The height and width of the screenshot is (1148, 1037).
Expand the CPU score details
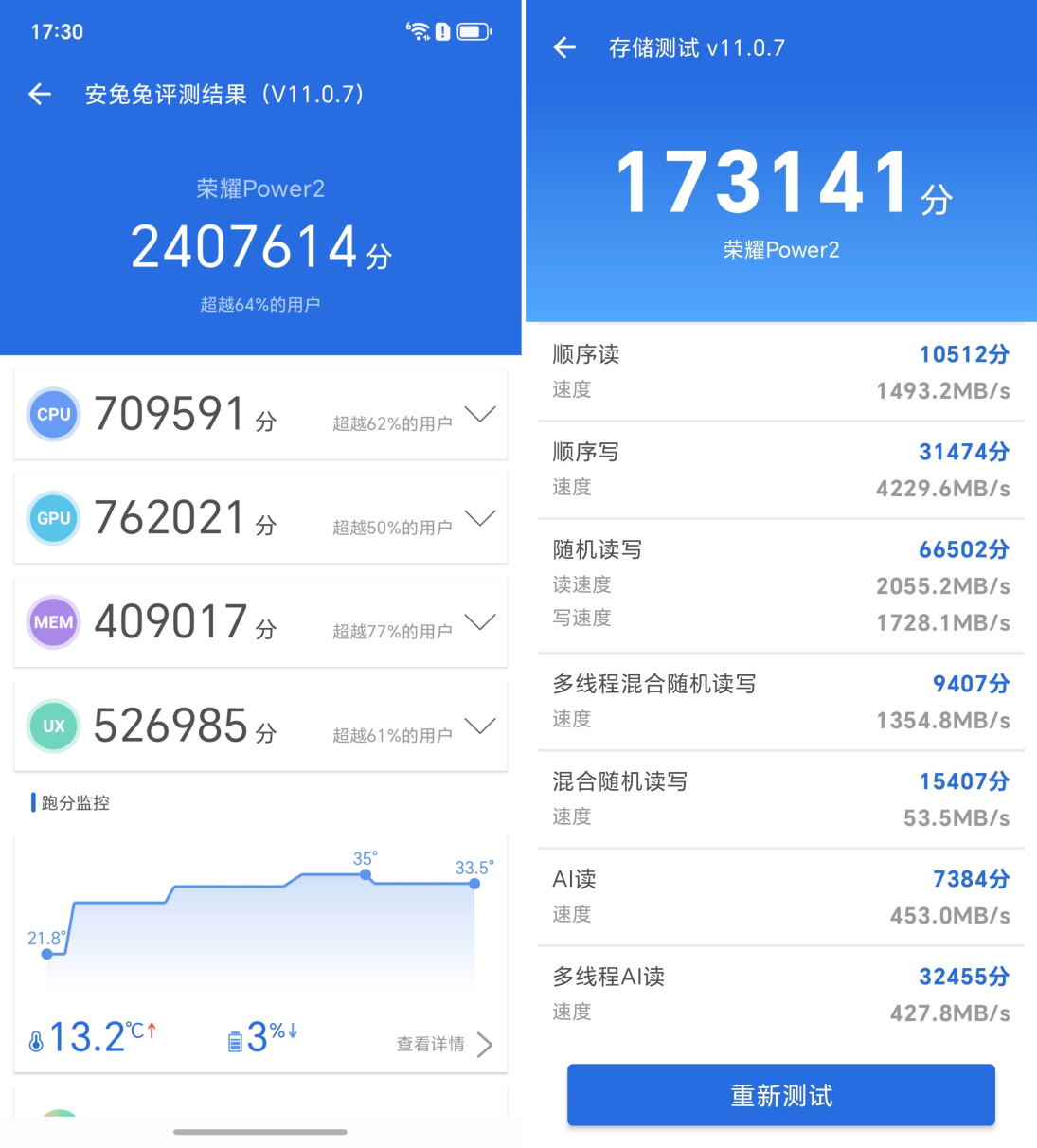481,414
